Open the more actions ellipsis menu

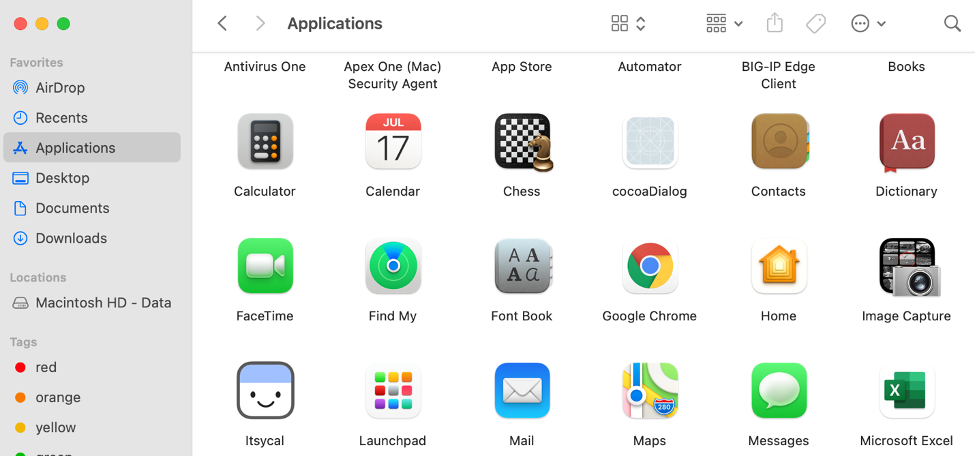tap(867, 23)
